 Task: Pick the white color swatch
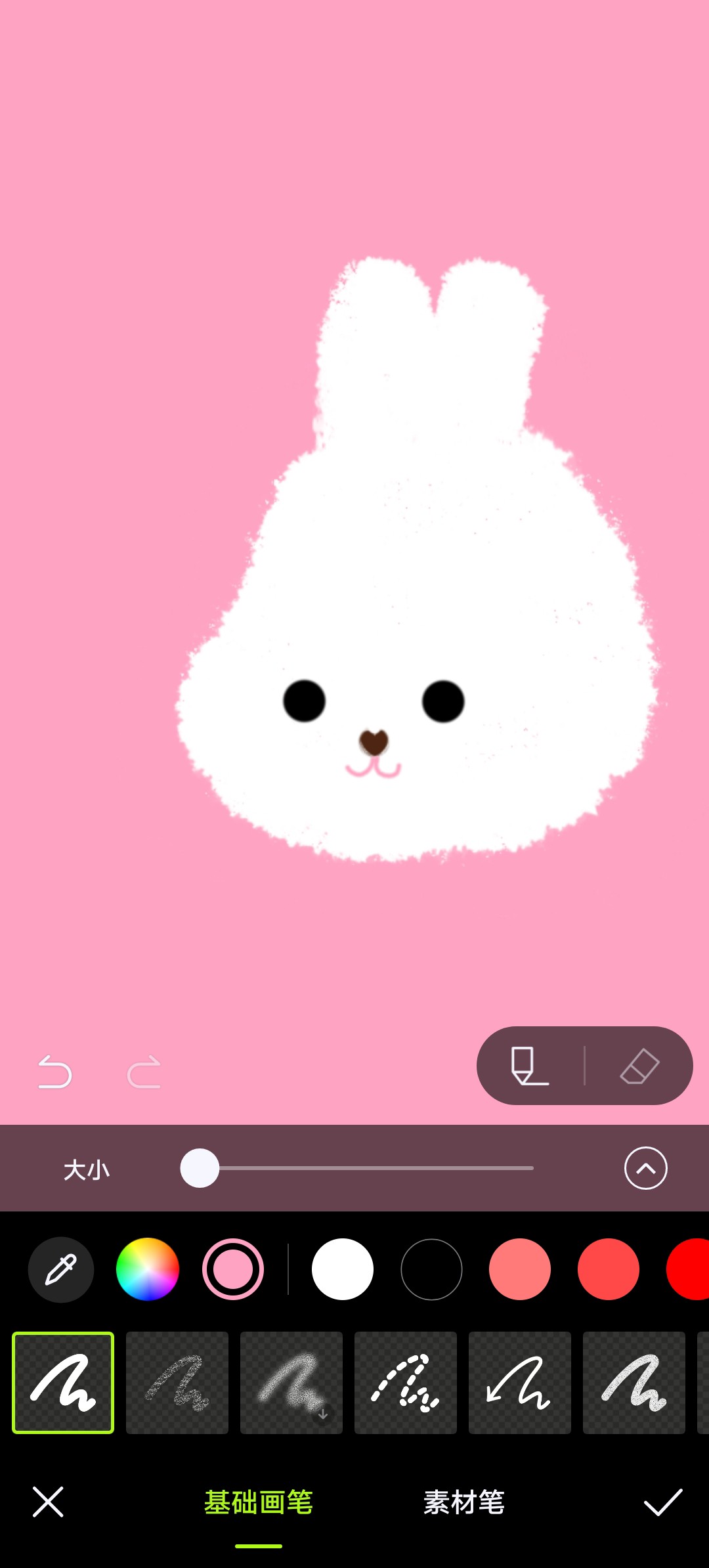click(343, 1269)
